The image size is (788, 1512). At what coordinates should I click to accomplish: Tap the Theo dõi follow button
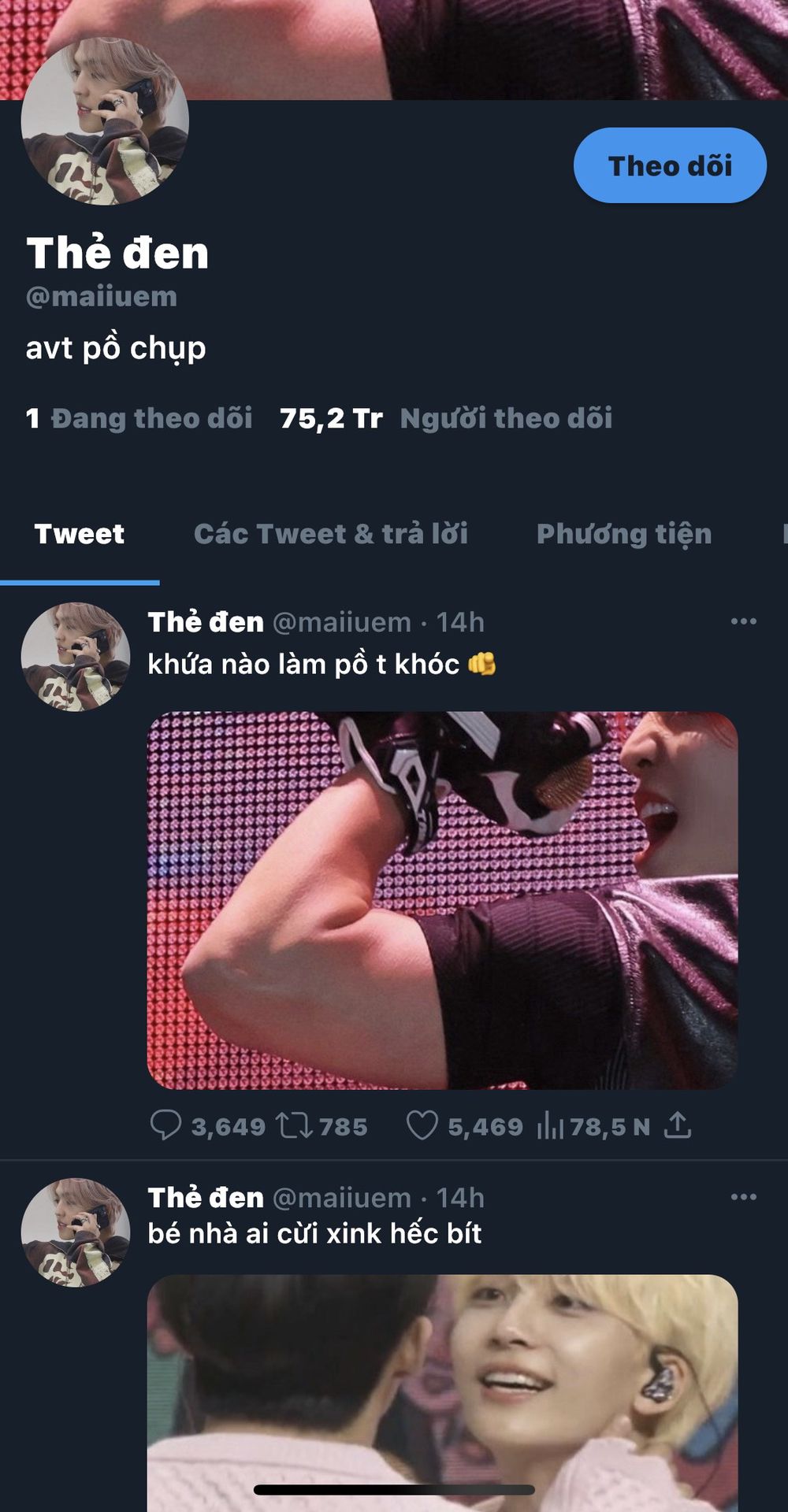pyautogui.click(x=670, y=165)
